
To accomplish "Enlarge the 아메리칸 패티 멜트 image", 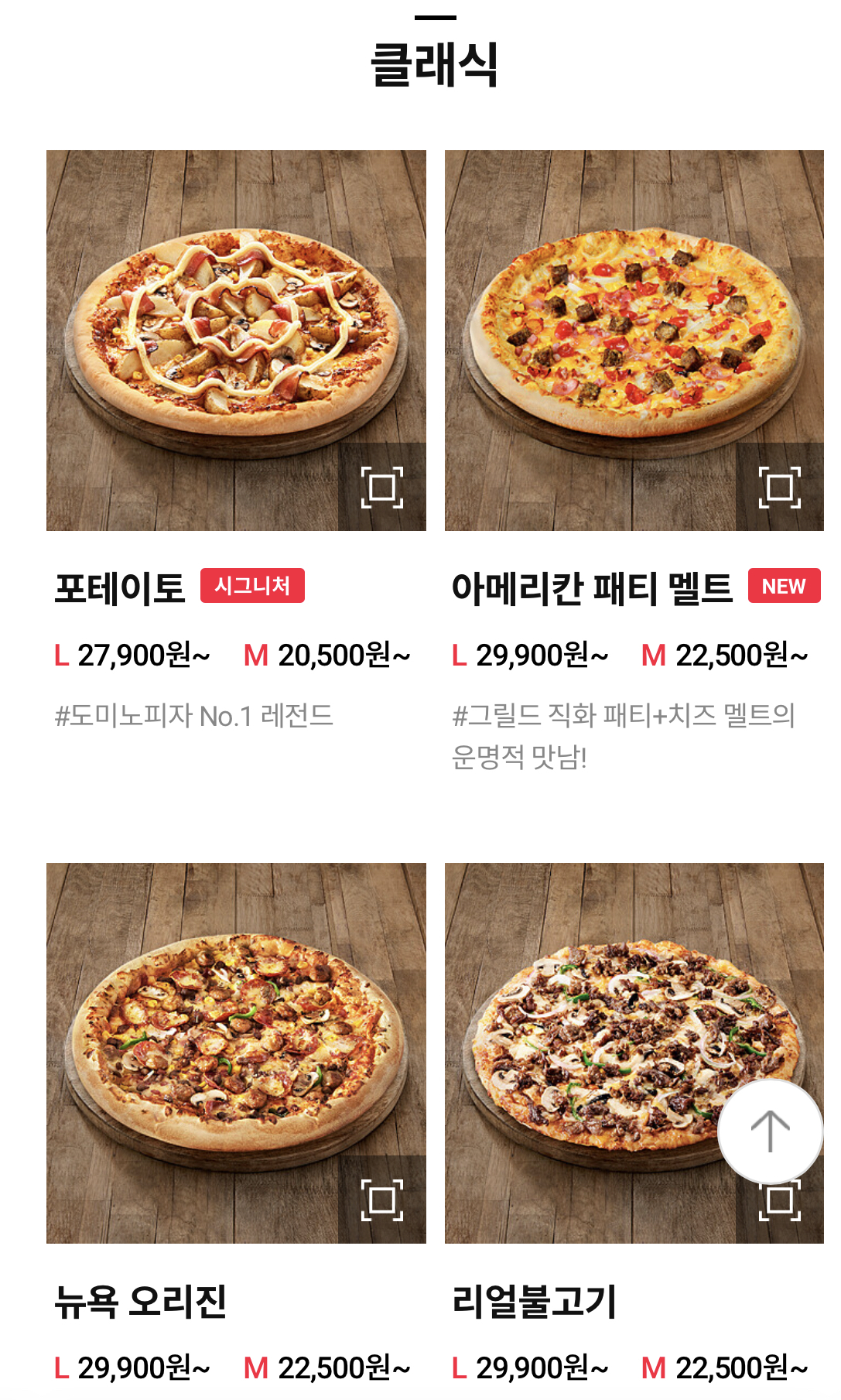I will [x=779, y=488].
